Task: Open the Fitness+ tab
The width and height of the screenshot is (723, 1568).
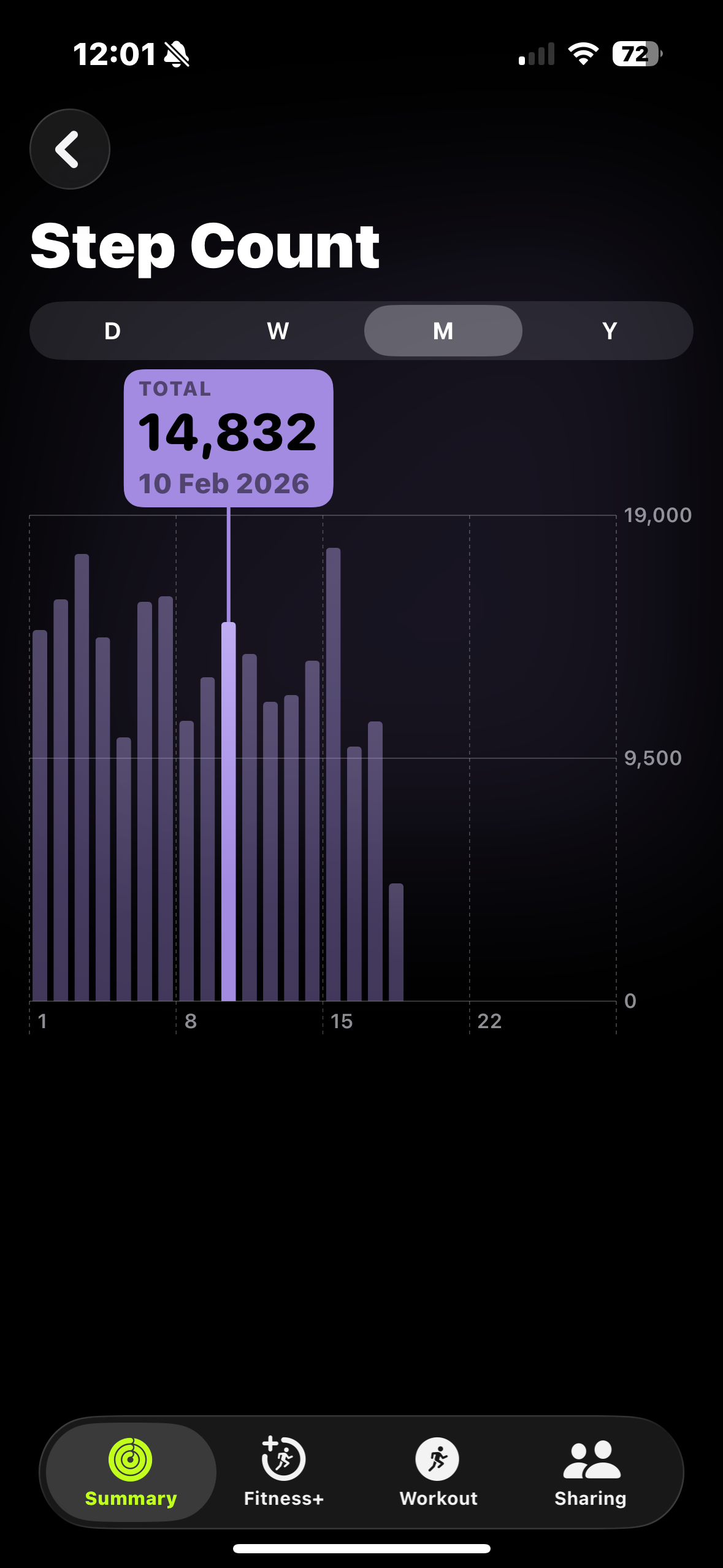Action: click(x=283, y=1472)
